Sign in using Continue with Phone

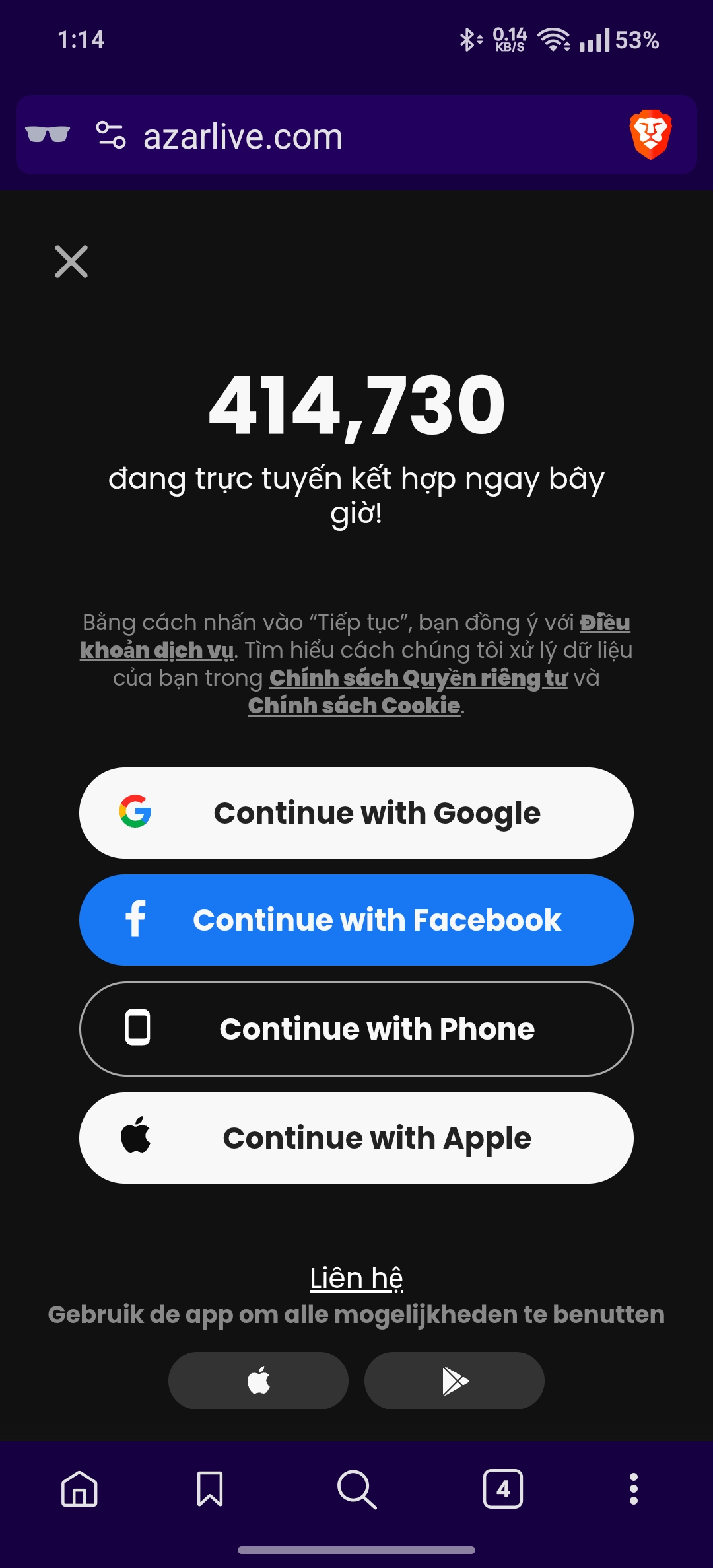point(356,1029)
